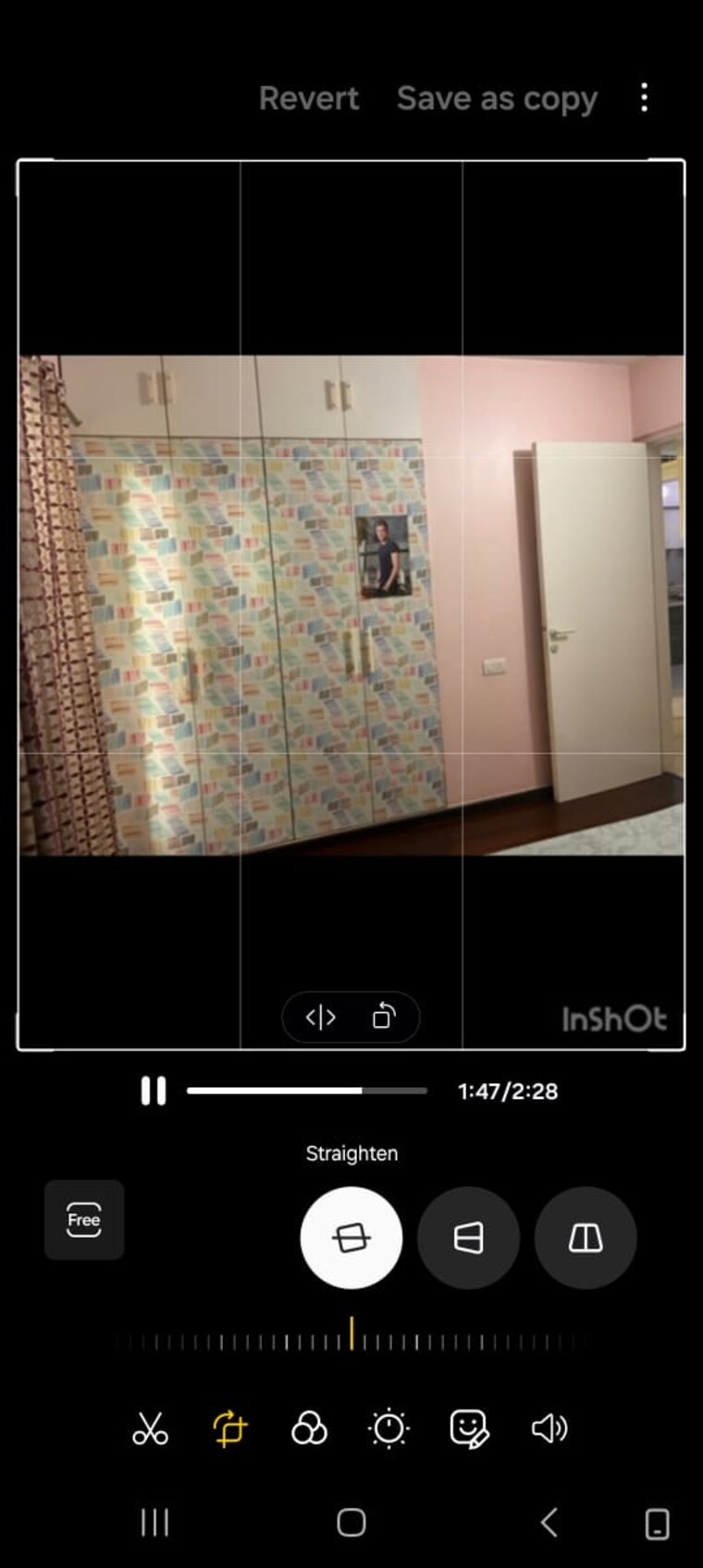Viewport: 703px width, 1568px height.
Task: Open the filters tool
Action: coord(309,1428)
